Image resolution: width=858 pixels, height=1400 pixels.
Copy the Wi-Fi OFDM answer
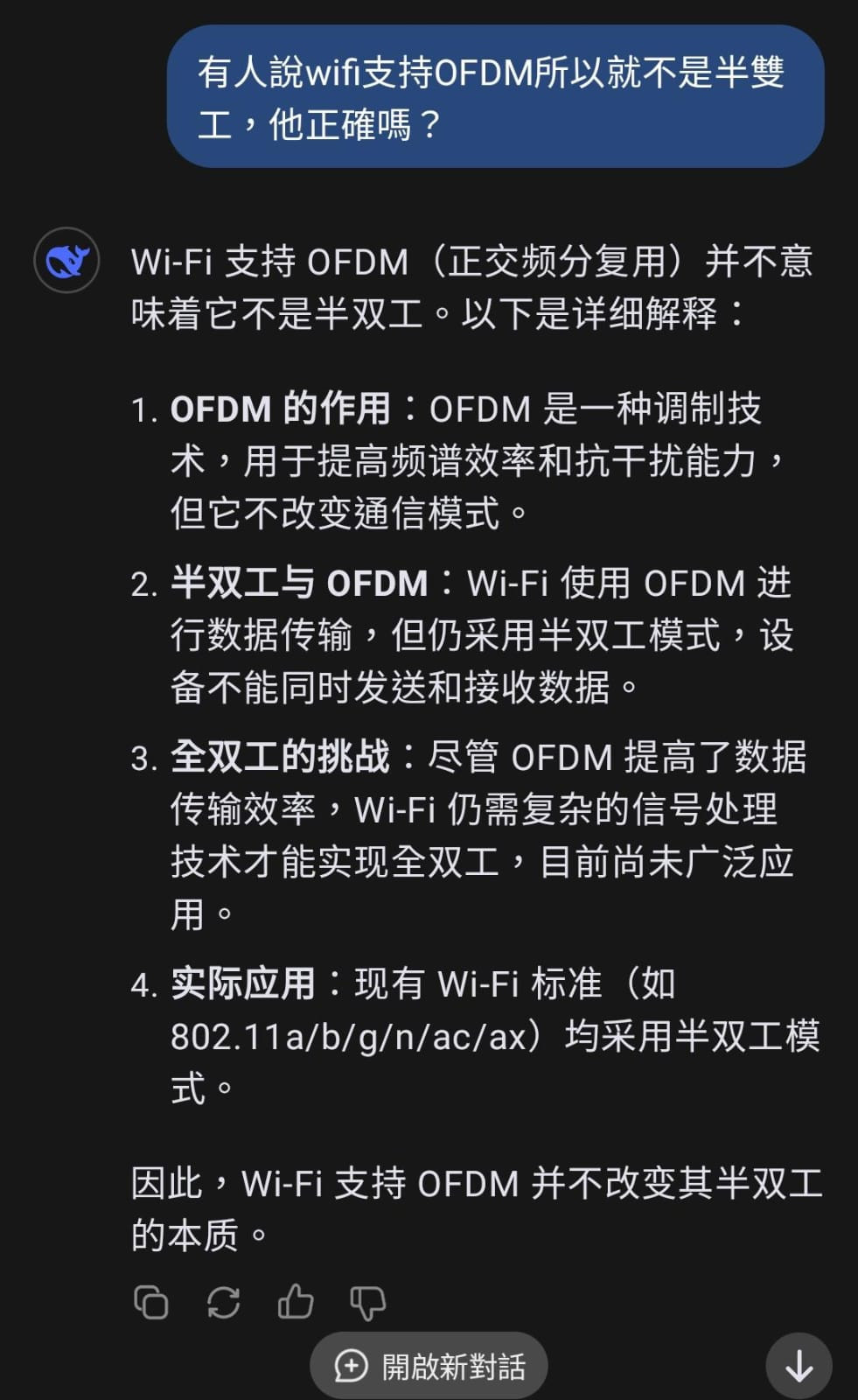coord(150,1302)
